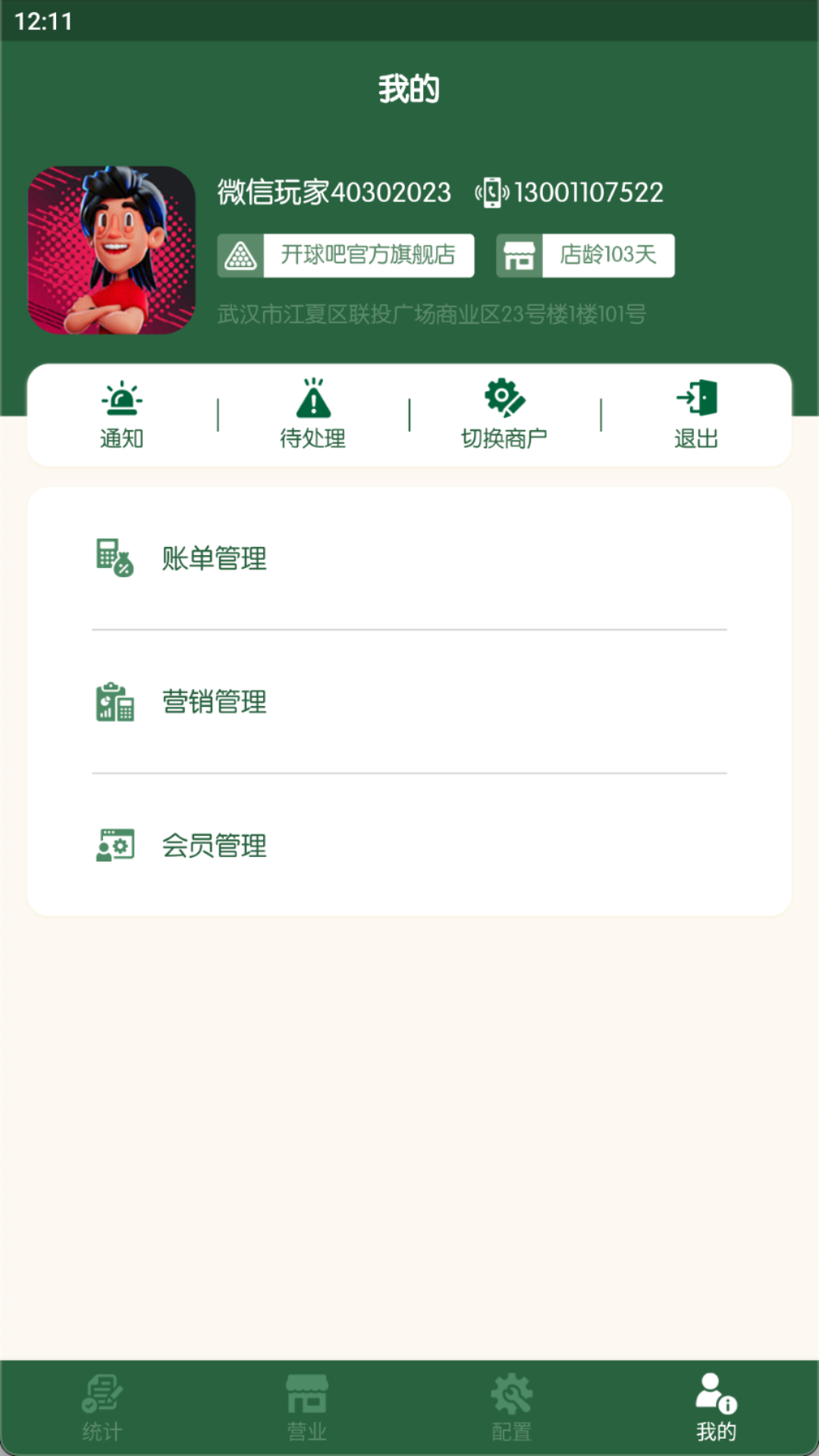This screenshot has width=819, height=1456.
Task: Open 账单管理 via its calculator icon
Action: tap(114, 557)
